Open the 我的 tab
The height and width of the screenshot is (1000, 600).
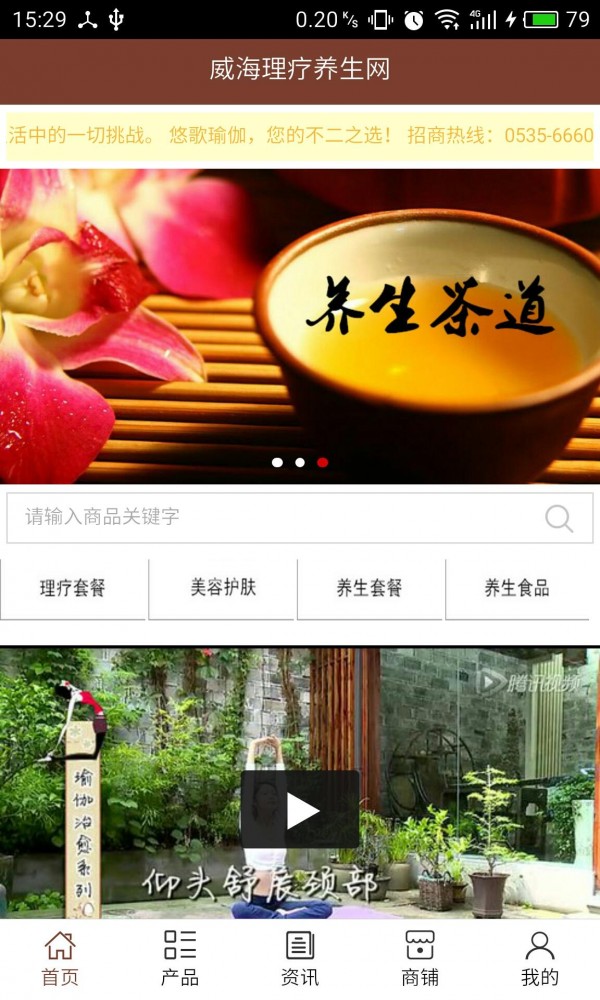[540, 958]
